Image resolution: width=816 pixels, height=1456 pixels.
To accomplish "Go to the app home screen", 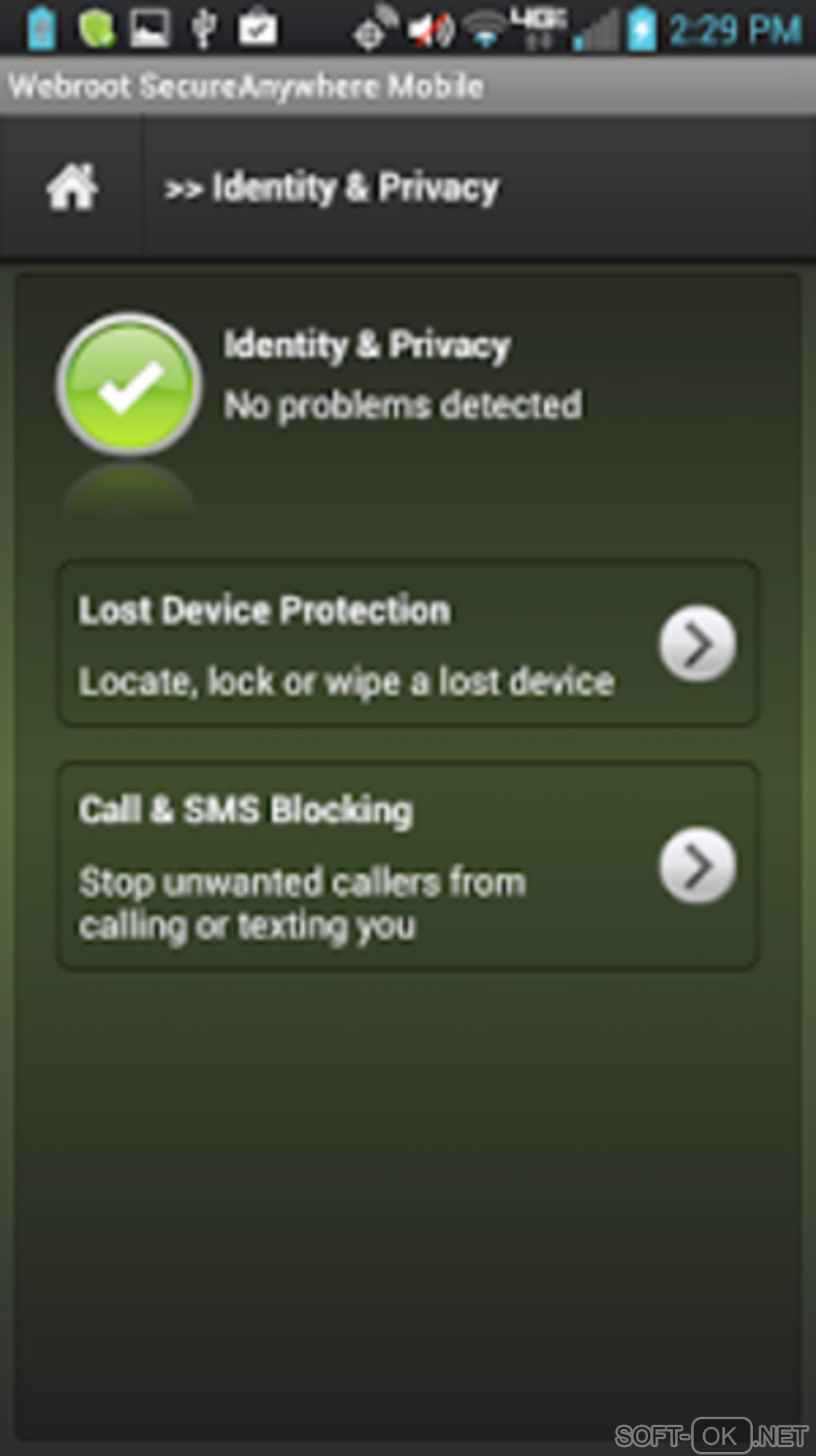I will [x=72, y=187].
